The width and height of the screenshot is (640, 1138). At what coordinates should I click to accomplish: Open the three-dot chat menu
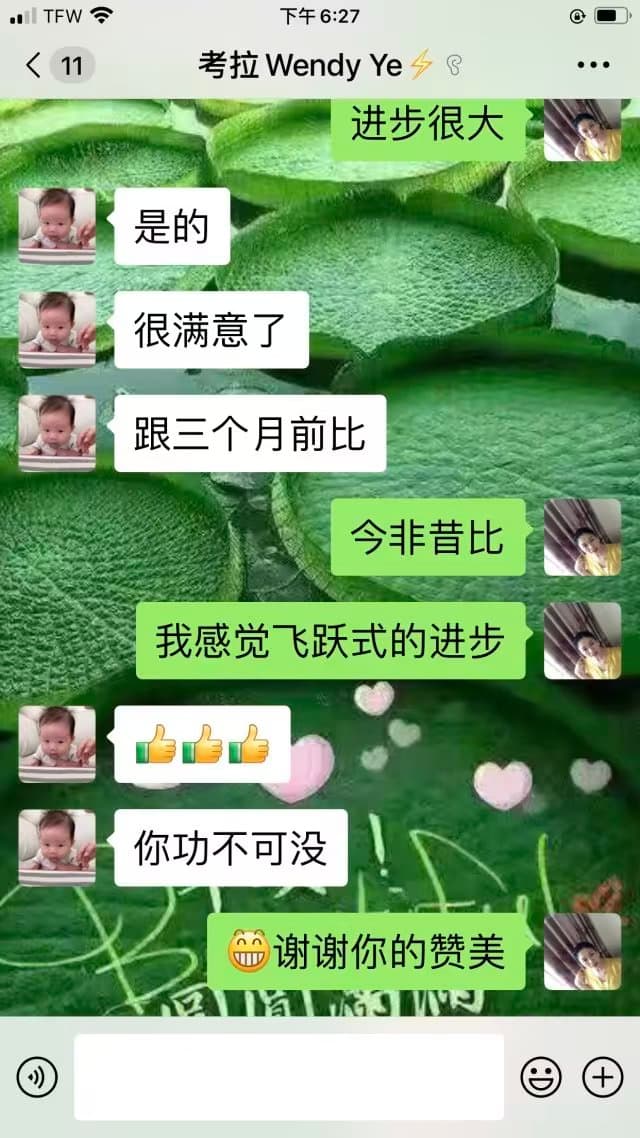click(593, 66)
